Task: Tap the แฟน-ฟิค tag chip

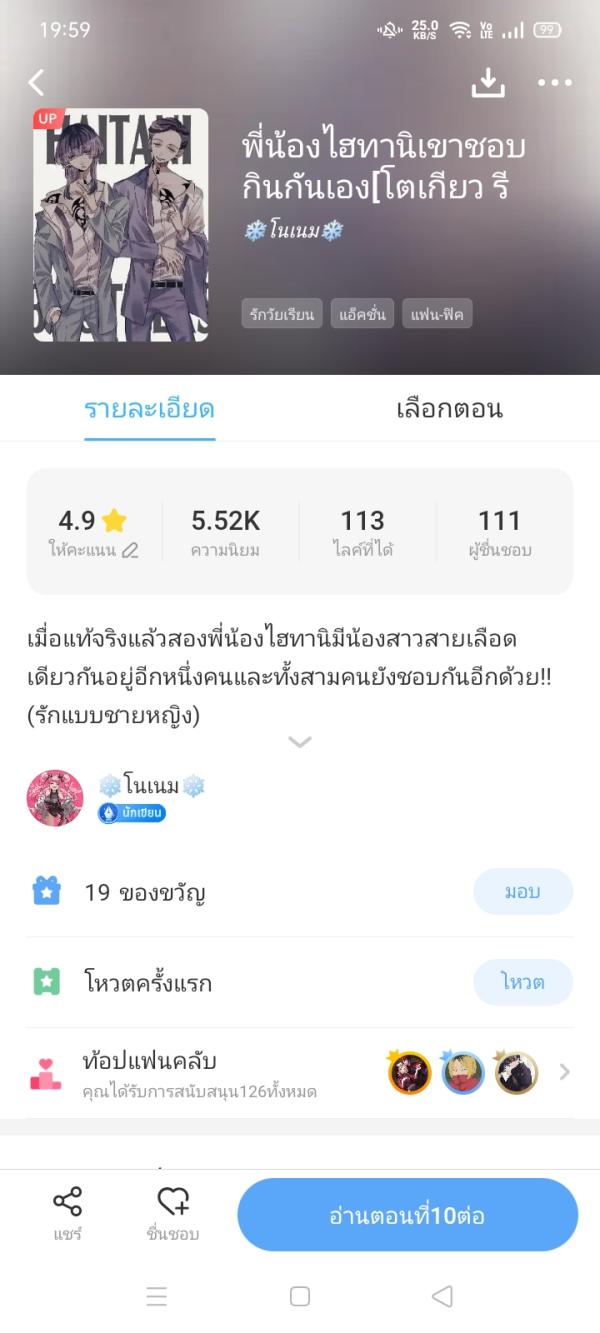Action: pyautogui.click(x=437, y=315)
